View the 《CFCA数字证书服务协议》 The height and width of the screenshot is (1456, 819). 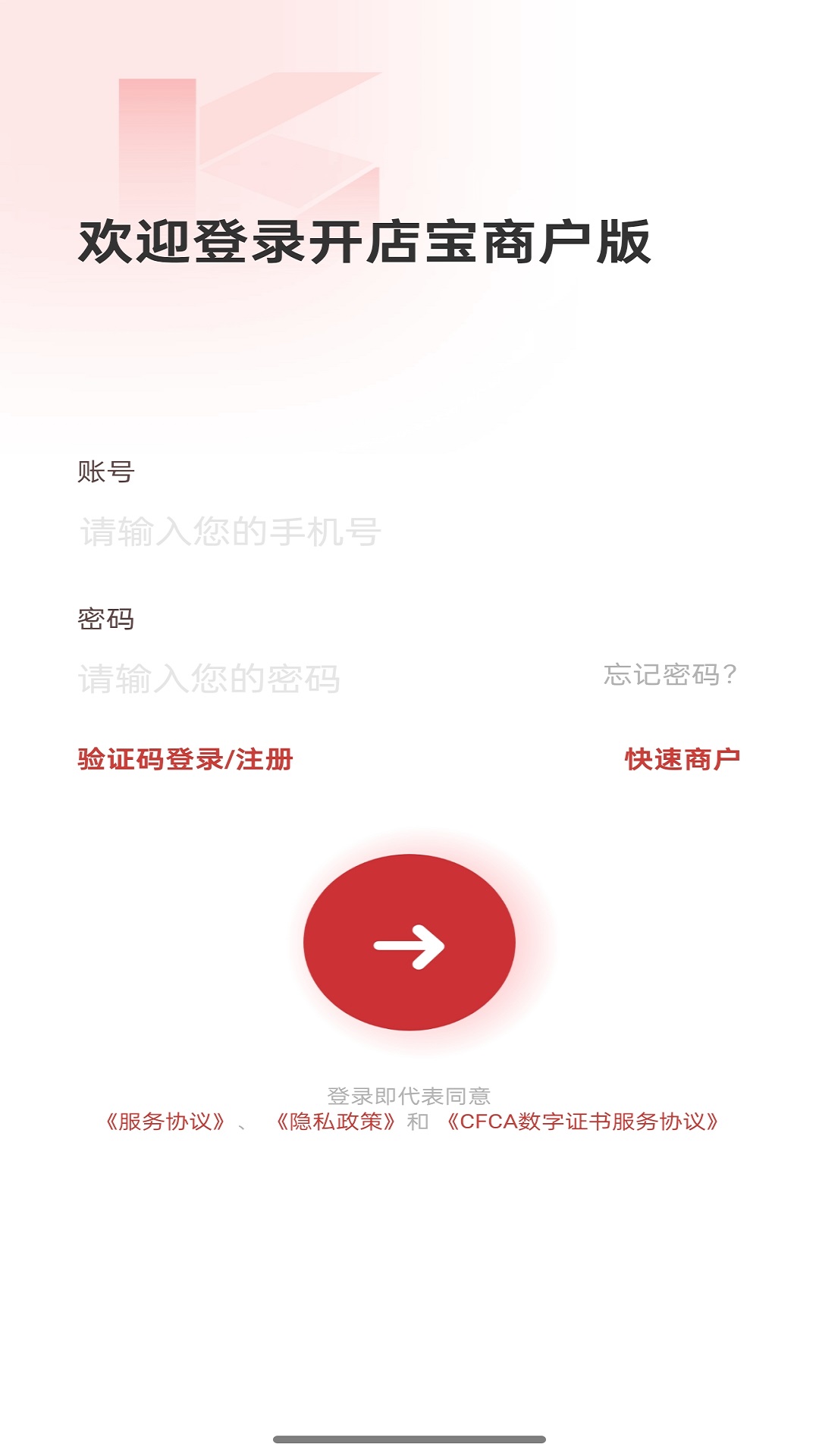[582, 1122]
